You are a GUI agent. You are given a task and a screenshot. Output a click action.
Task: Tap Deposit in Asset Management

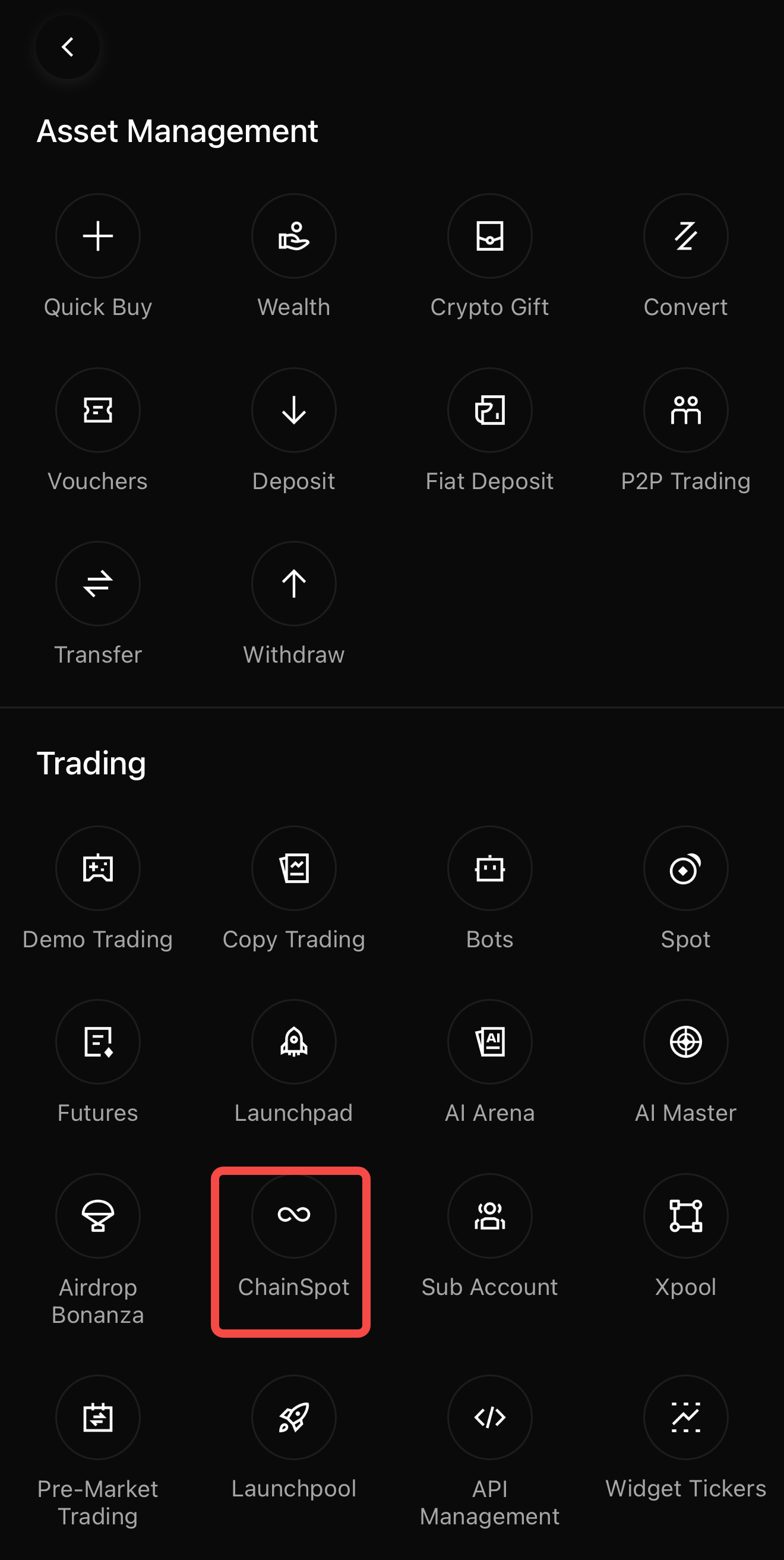293,411
